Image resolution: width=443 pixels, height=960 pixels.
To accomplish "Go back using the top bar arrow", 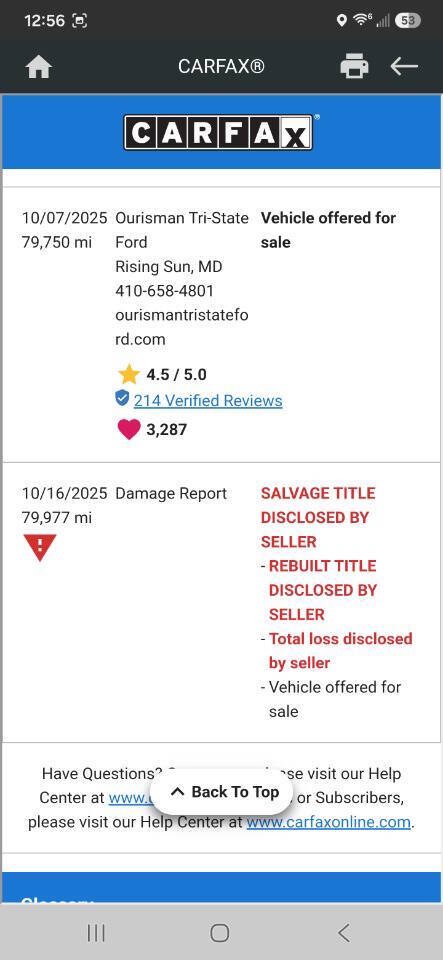I will pos(404,66).
